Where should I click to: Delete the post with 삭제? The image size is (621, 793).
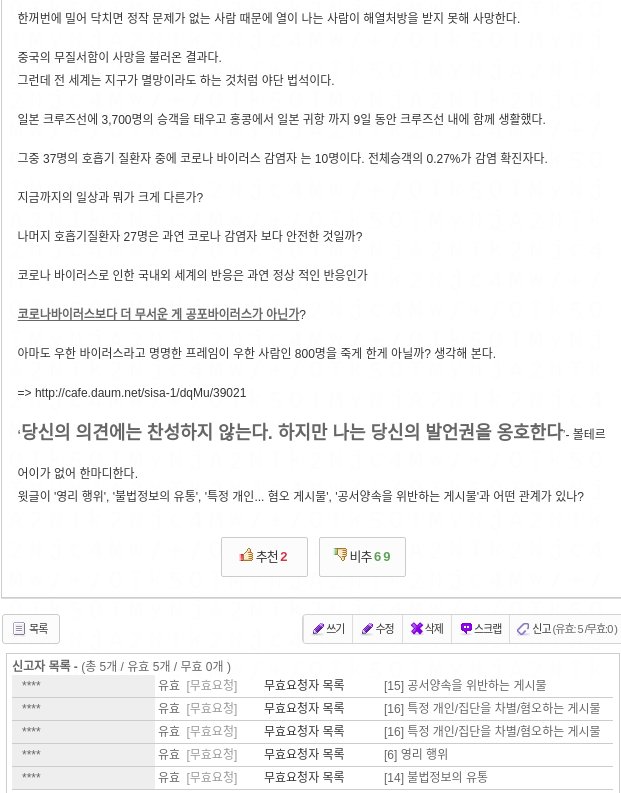[427, 629]
